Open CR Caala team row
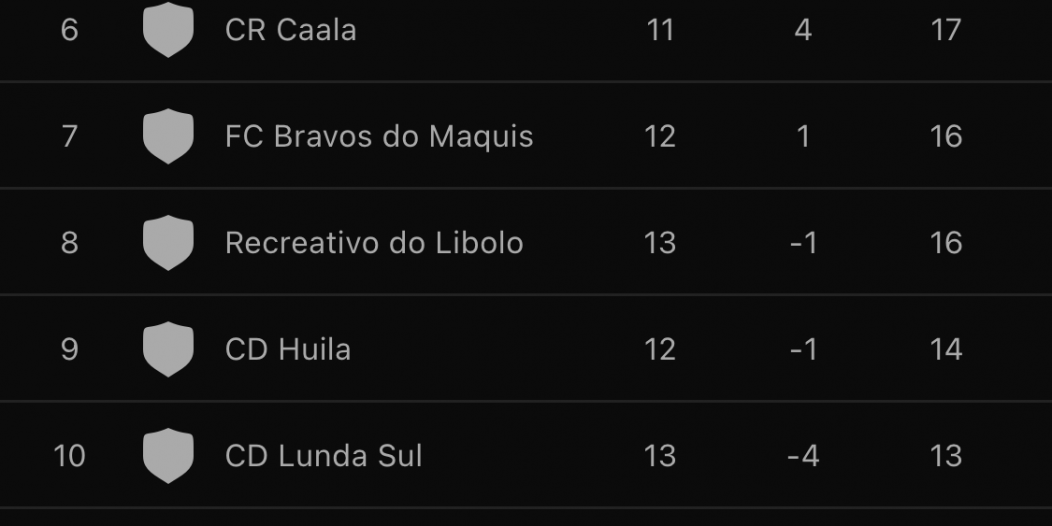The width and height of the screenshot is (1052, 526). click(291, 30)
